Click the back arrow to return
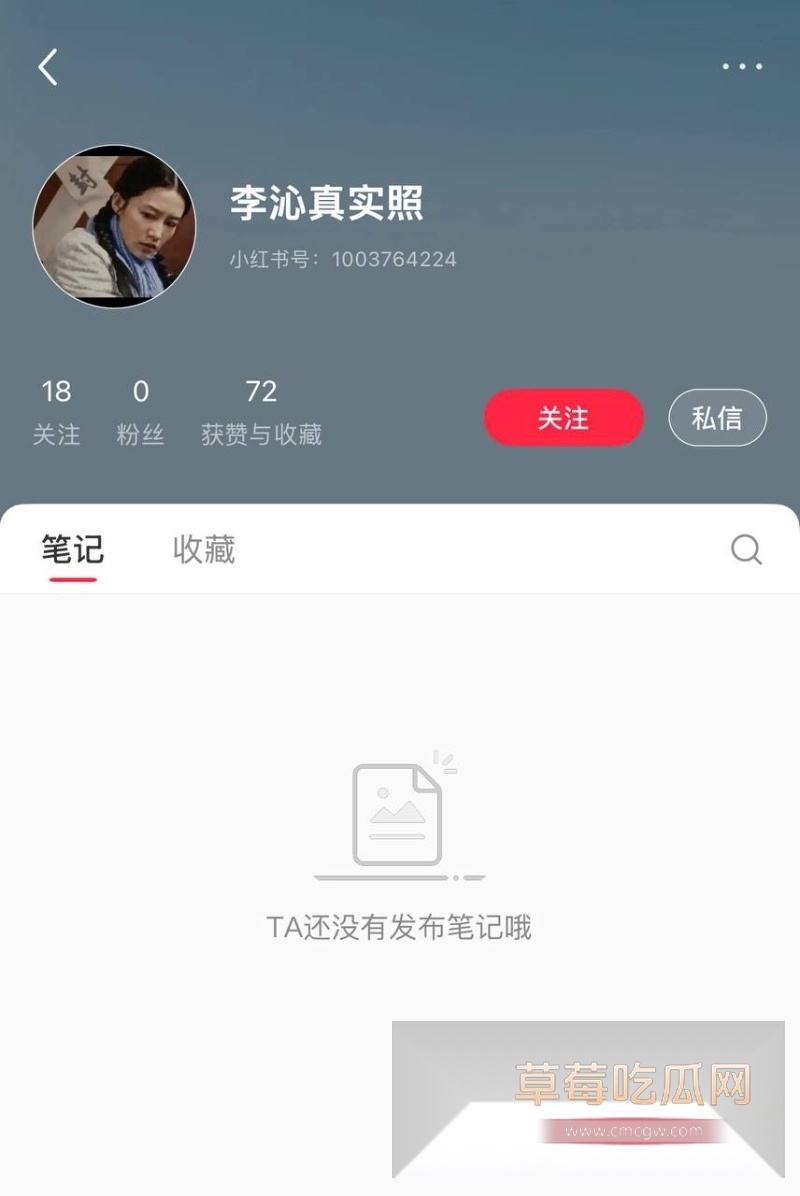This screenshot has width=800, height=1196. tap(45, 66)
